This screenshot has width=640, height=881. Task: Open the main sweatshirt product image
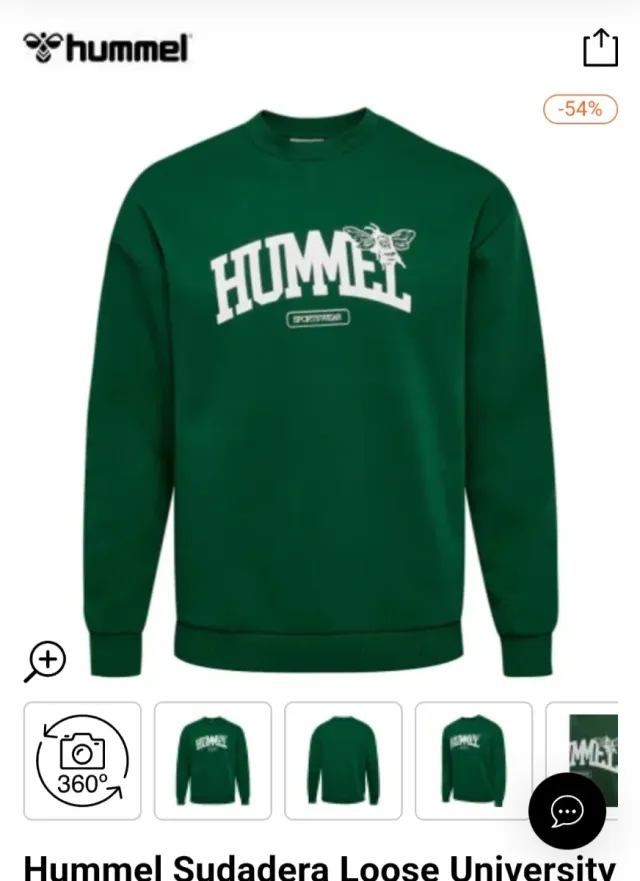(320, 390)
